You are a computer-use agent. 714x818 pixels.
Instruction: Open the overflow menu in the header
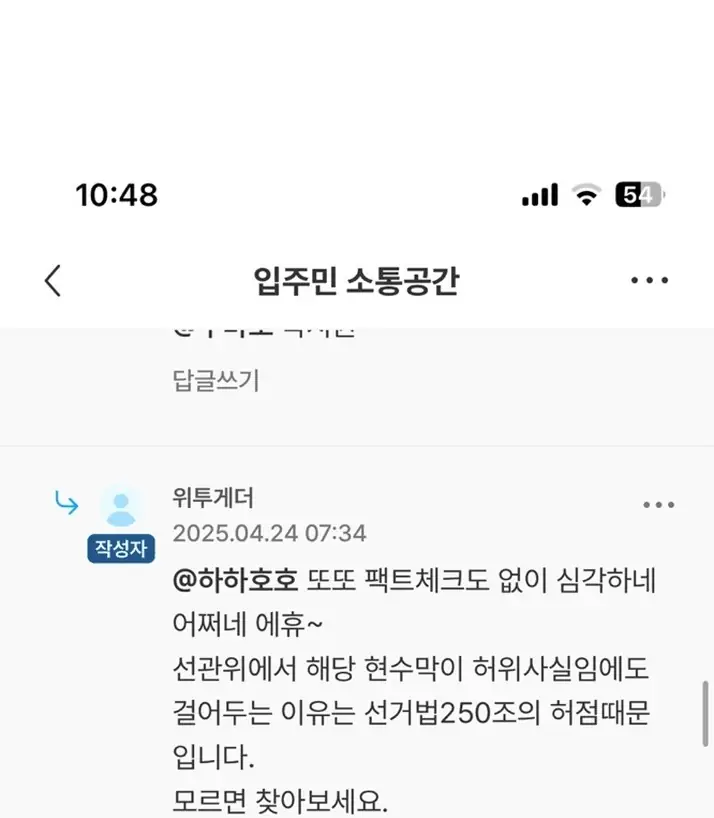pyautogui.click(x=649, y=281)
